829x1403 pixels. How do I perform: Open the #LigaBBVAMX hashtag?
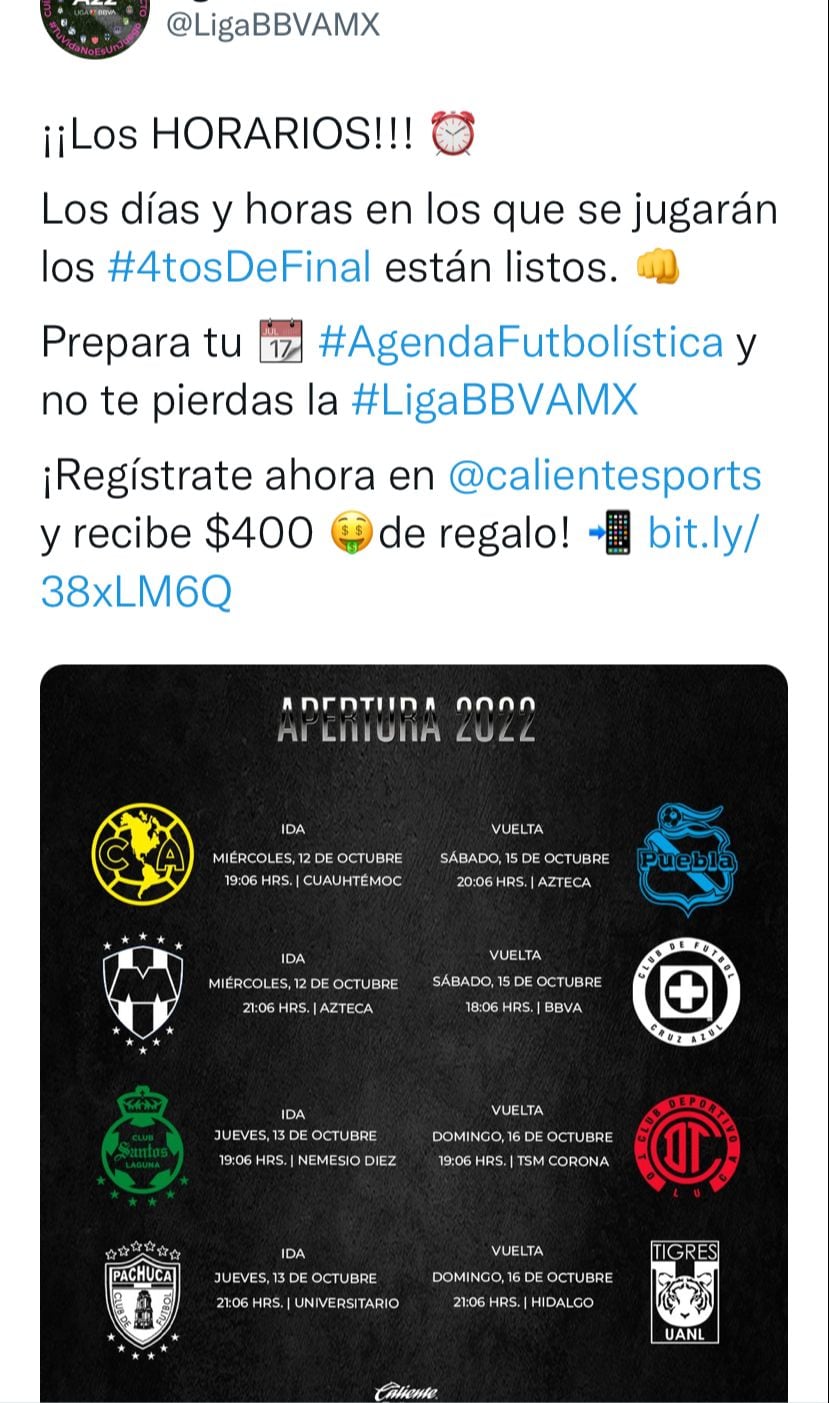(x=495, y=401)
